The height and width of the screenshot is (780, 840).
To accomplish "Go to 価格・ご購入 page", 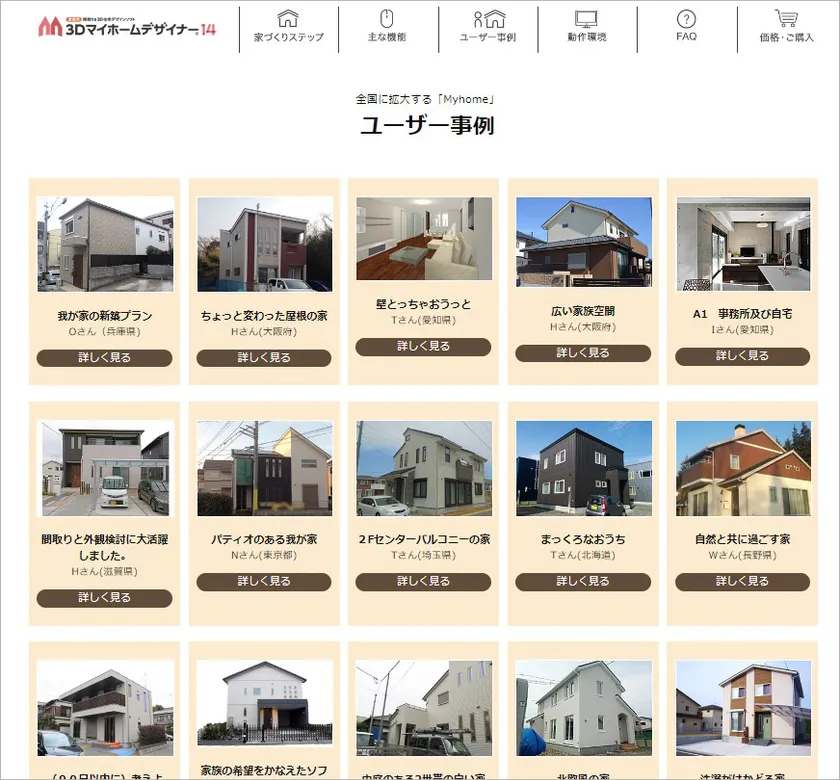I will tap(787, 27).
